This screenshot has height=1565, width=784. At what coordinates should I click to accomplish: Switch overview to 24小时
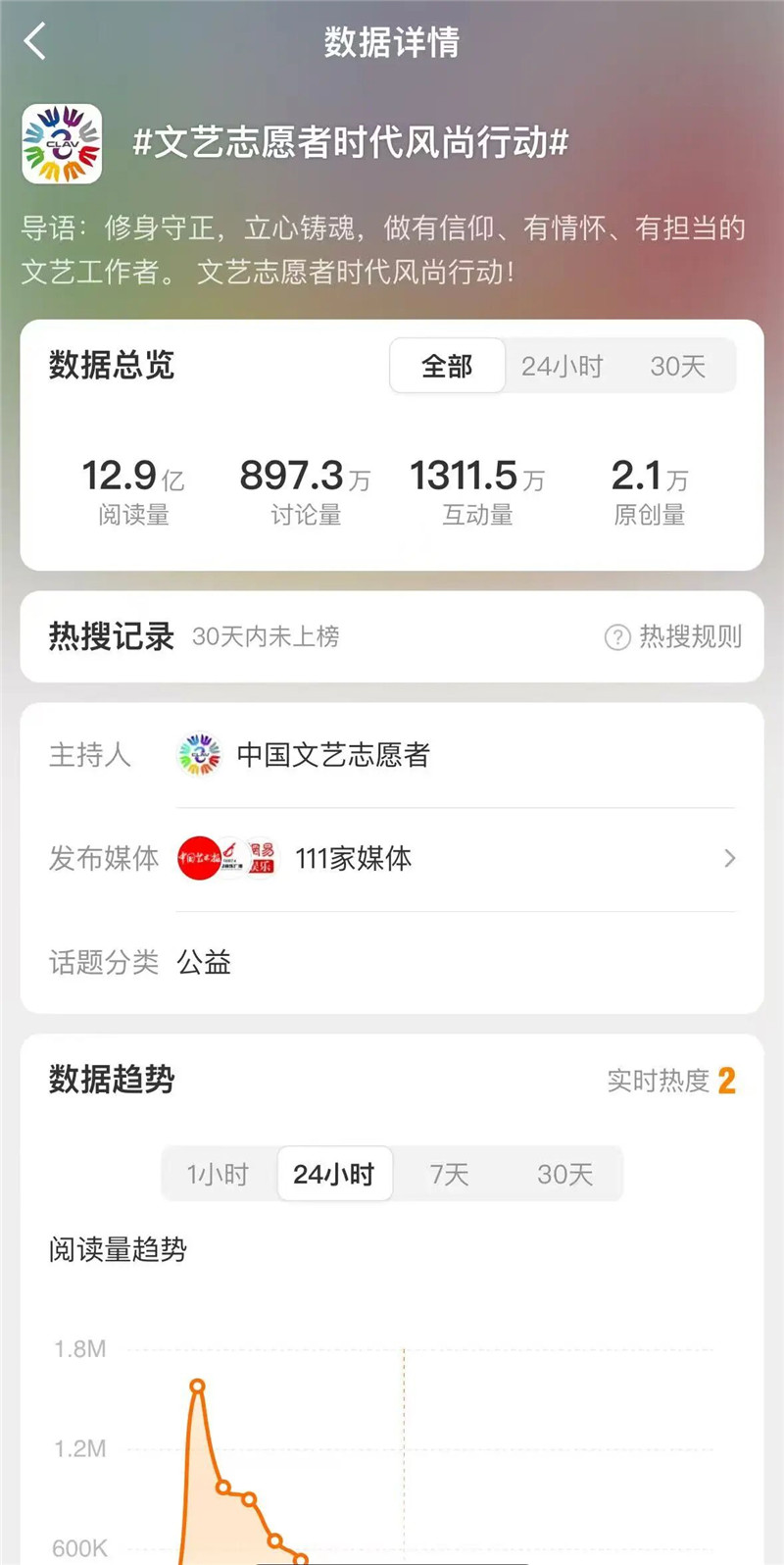click(x=562, y=366)
